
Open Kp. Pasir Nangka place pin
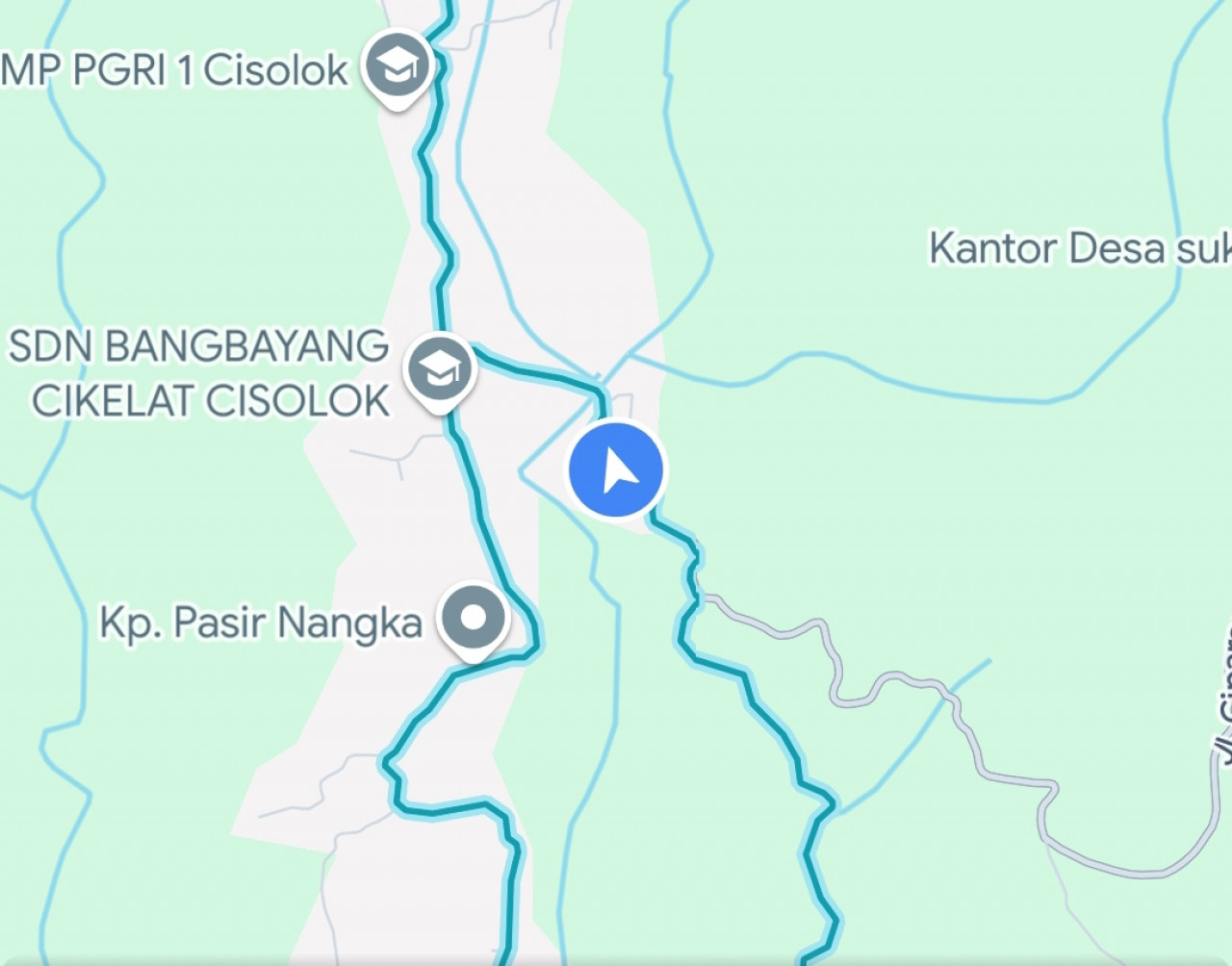[x=473, y=619]
